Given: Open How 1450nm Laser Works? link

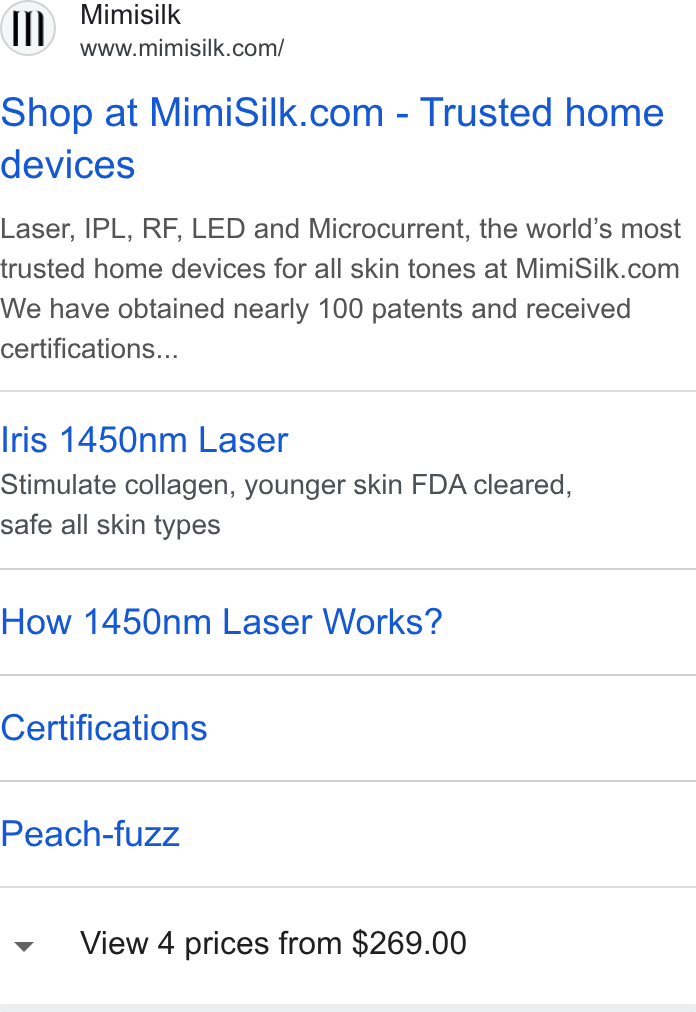Looking at the screenshot, I should [221, 622].
